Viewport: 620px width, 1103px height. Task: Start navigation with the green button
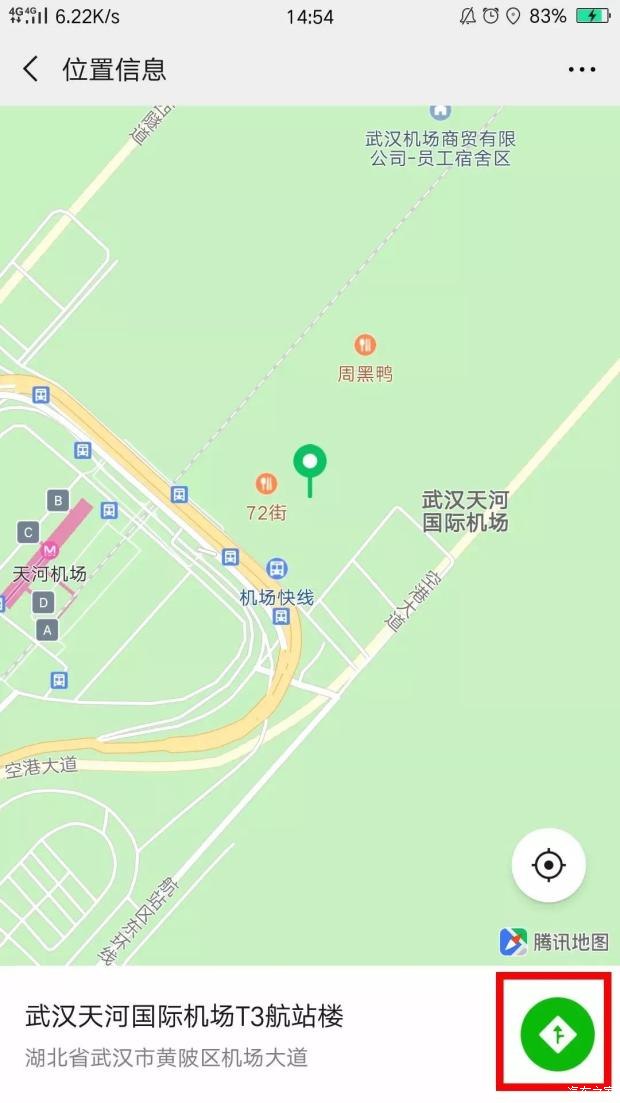pyautogui.click(x=557, y=1034)
